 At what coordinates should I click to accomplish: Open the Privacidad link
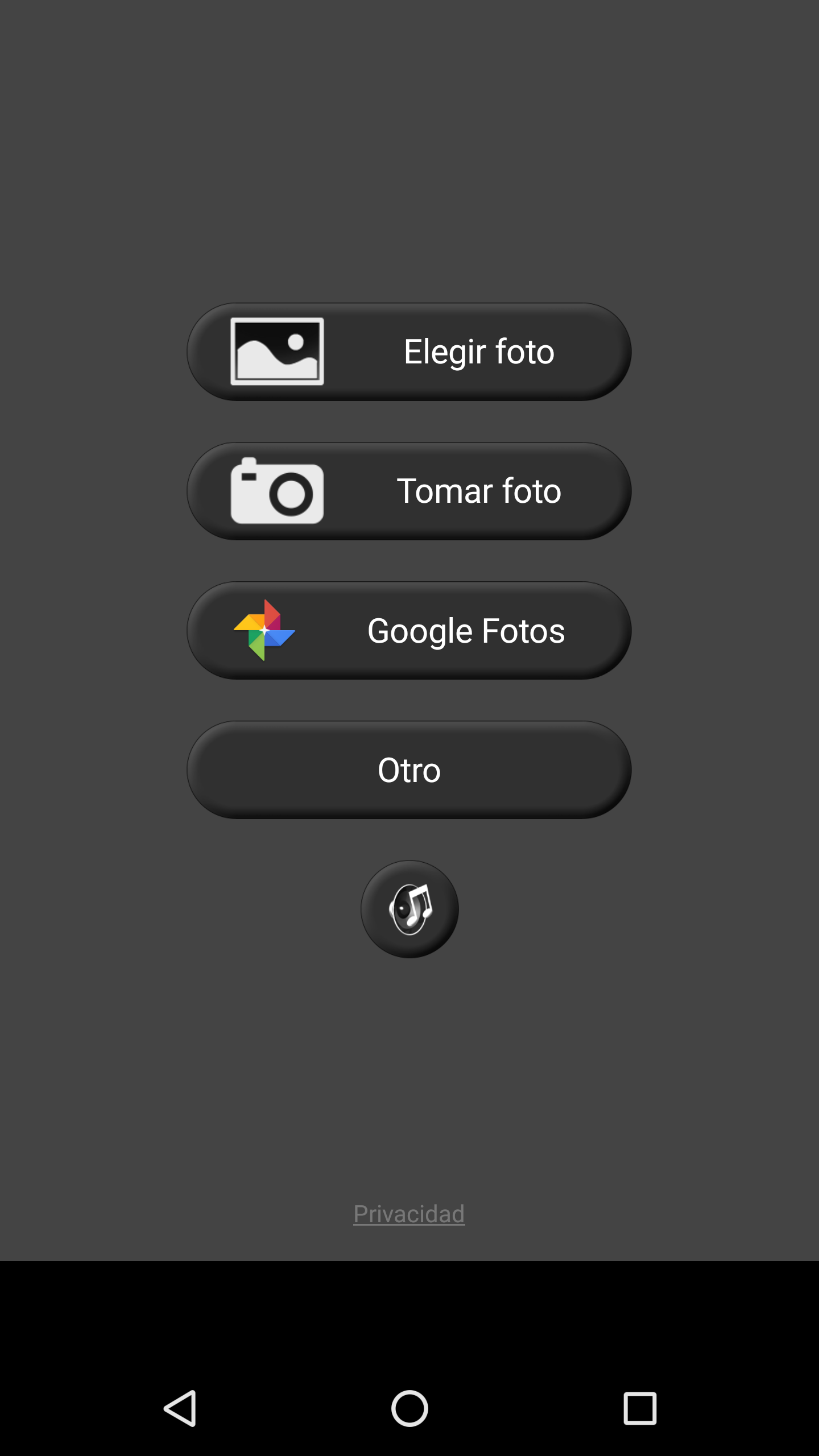coord(409,1214)
